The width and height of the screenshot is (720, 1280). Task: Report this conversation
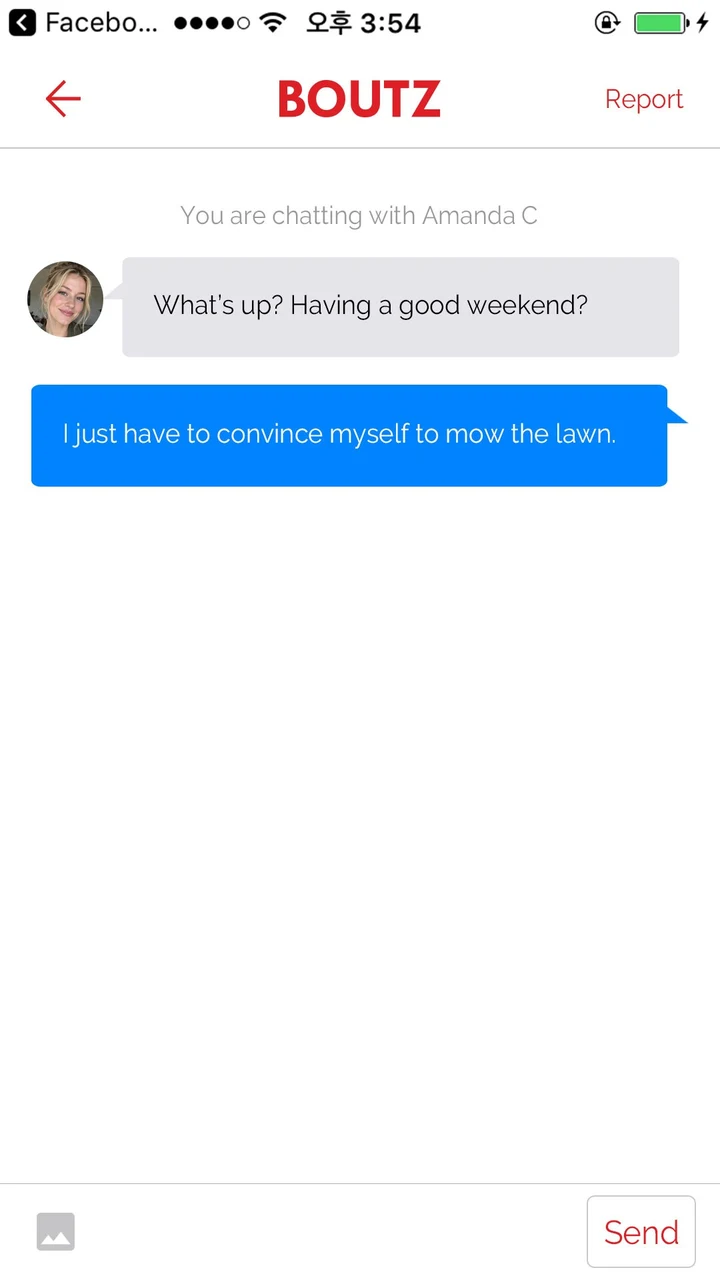(644, 99)
